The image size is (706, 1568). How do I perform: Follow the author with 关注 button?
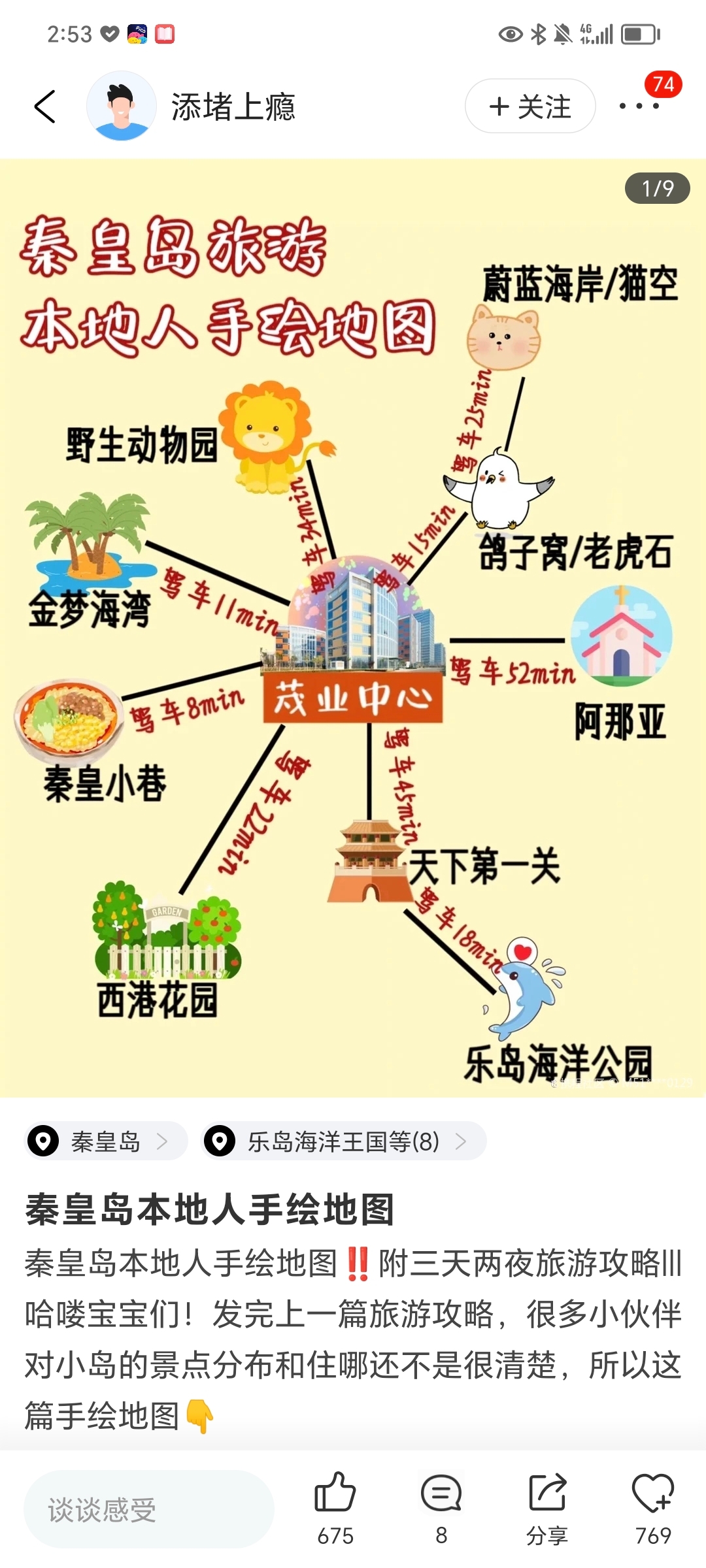point(530,106)
